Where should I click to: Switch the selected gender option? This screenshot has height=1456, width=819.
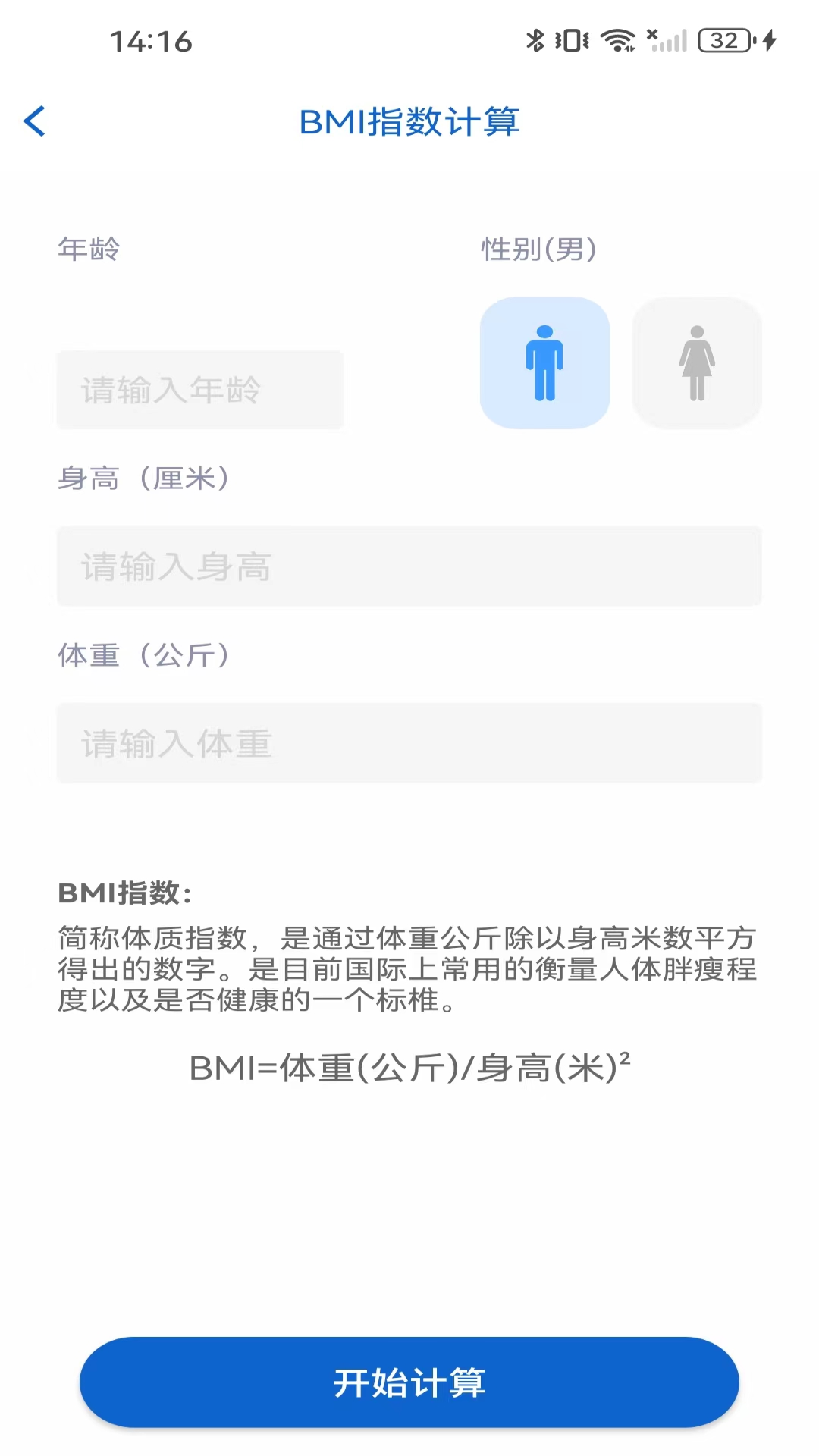tap(696, 362)
